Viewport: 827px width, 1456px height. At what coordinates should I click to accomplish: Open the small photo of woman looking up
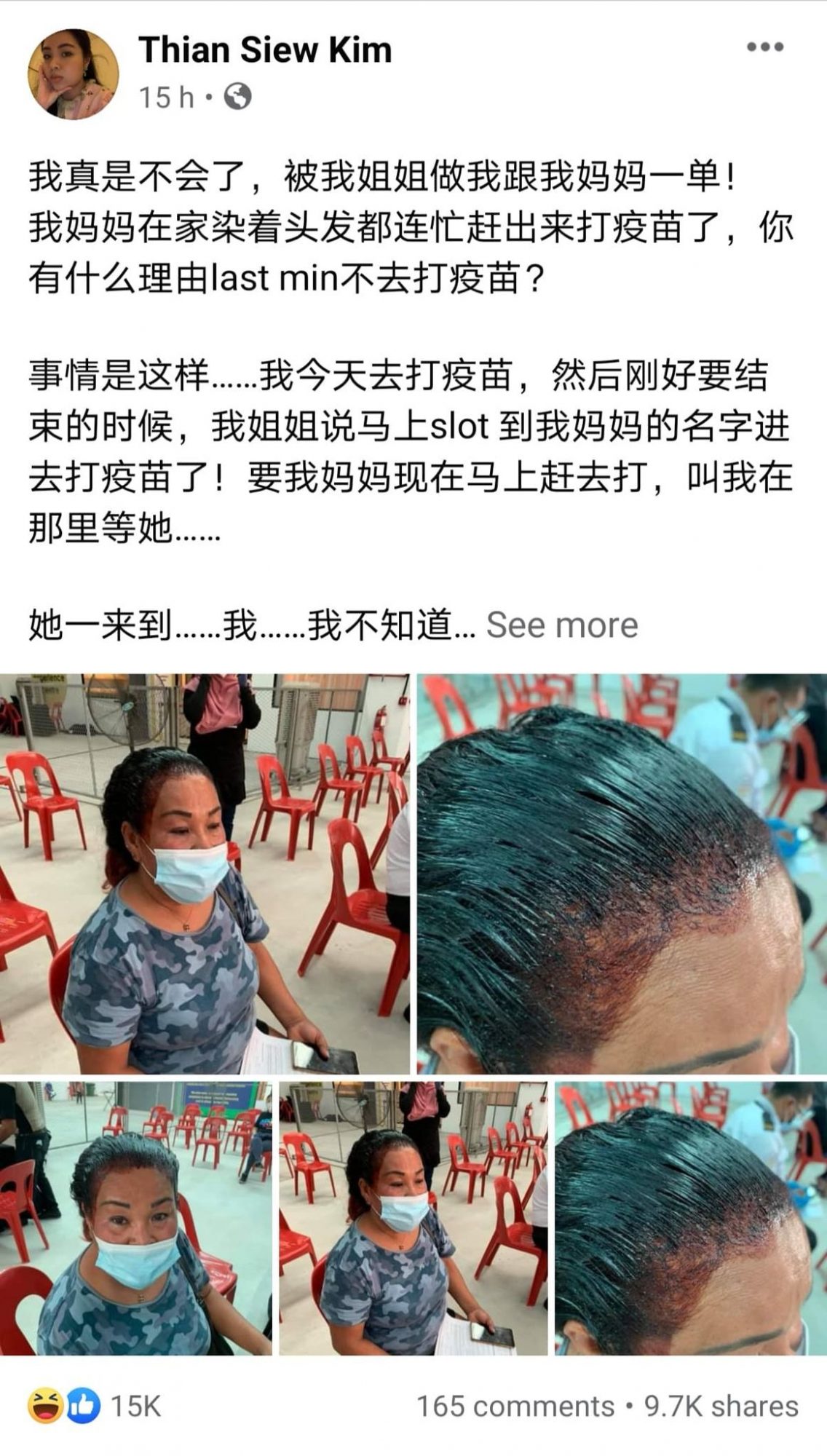point(135,1219)
